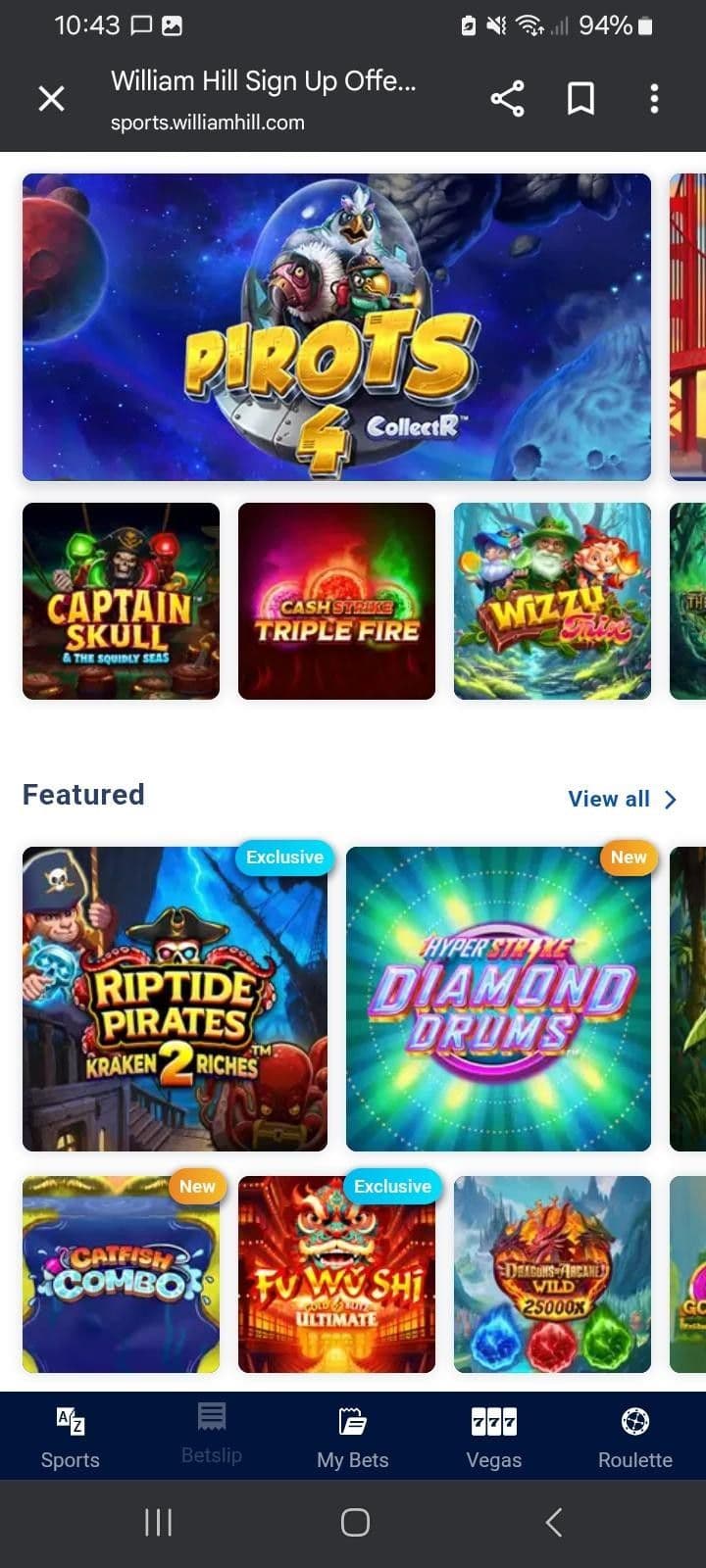This screenshot has height=1568, width=706.
Task: Tap the Android home button
Action: coord(353,1522)
